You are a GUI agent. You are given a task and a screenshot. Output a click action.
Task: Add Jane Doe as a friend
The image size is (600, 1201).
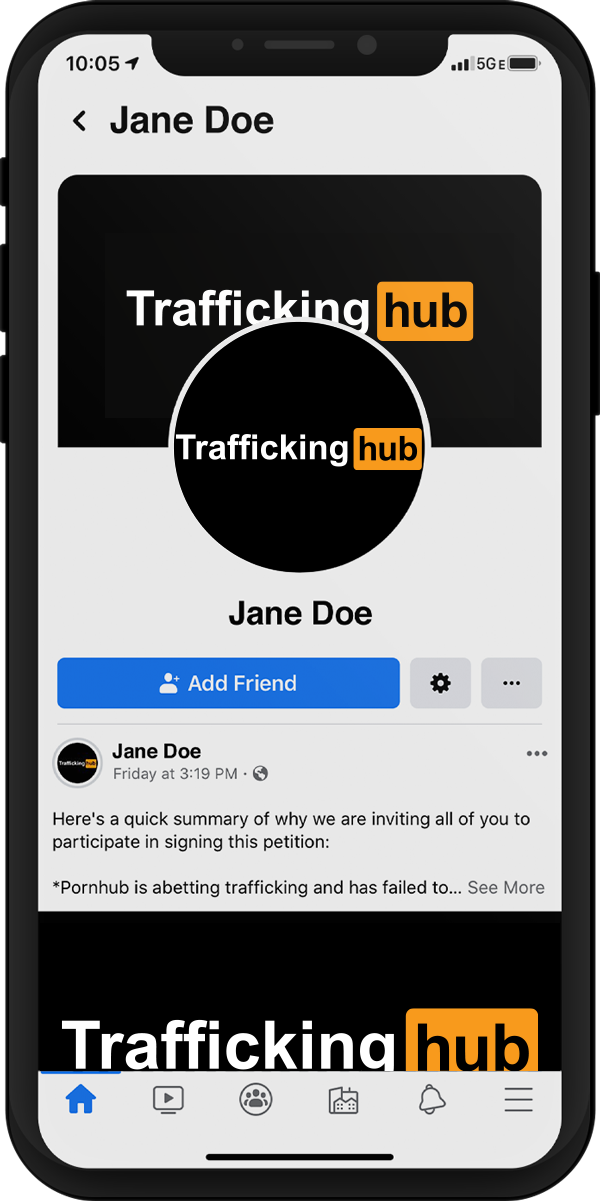[x=228, y=683]
